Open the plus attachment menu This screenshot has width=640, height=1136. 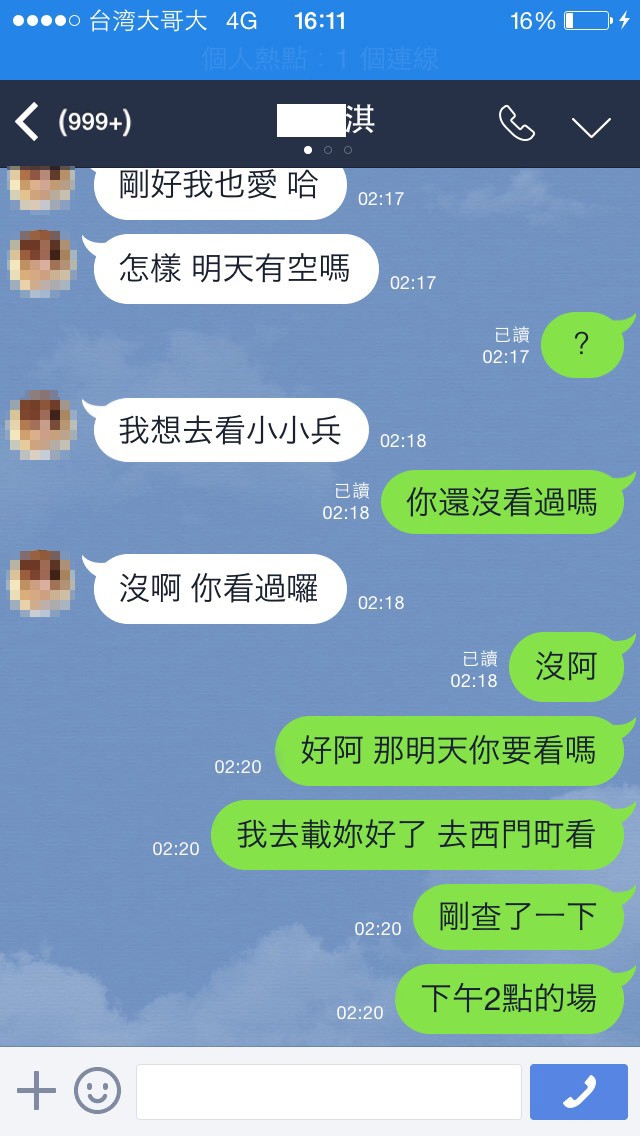(x=36, y=1091)
